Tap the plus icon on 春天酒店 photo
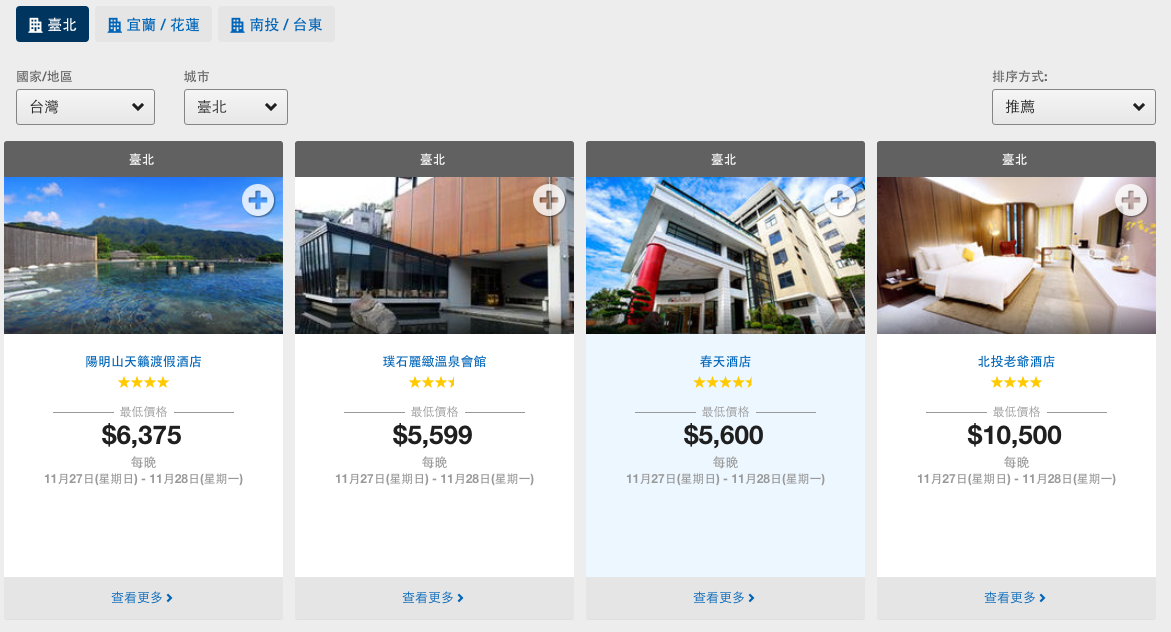 click(x=840, y=200)
